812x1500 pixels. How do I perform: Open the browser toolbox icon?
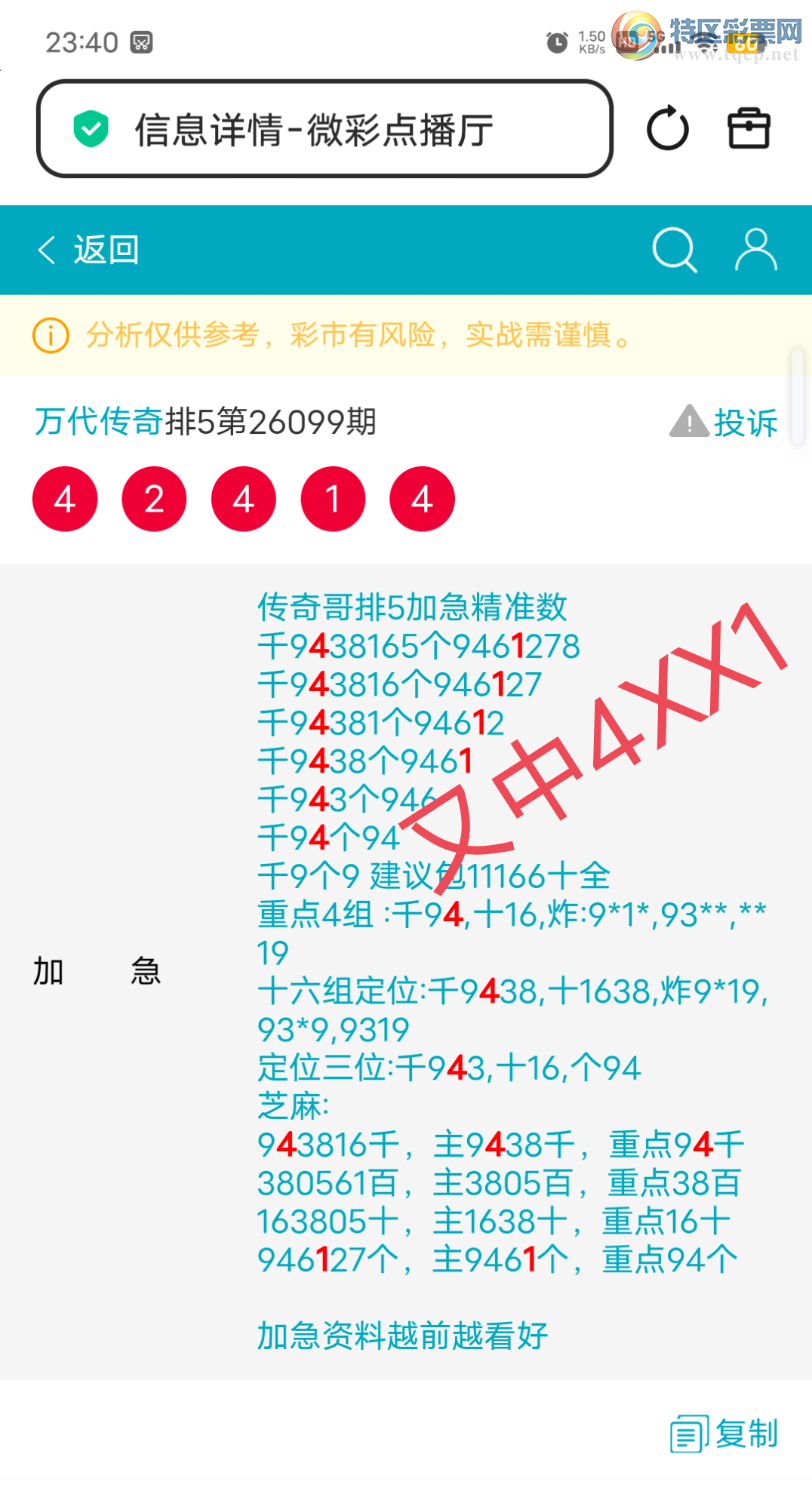[x=749, y=129]
